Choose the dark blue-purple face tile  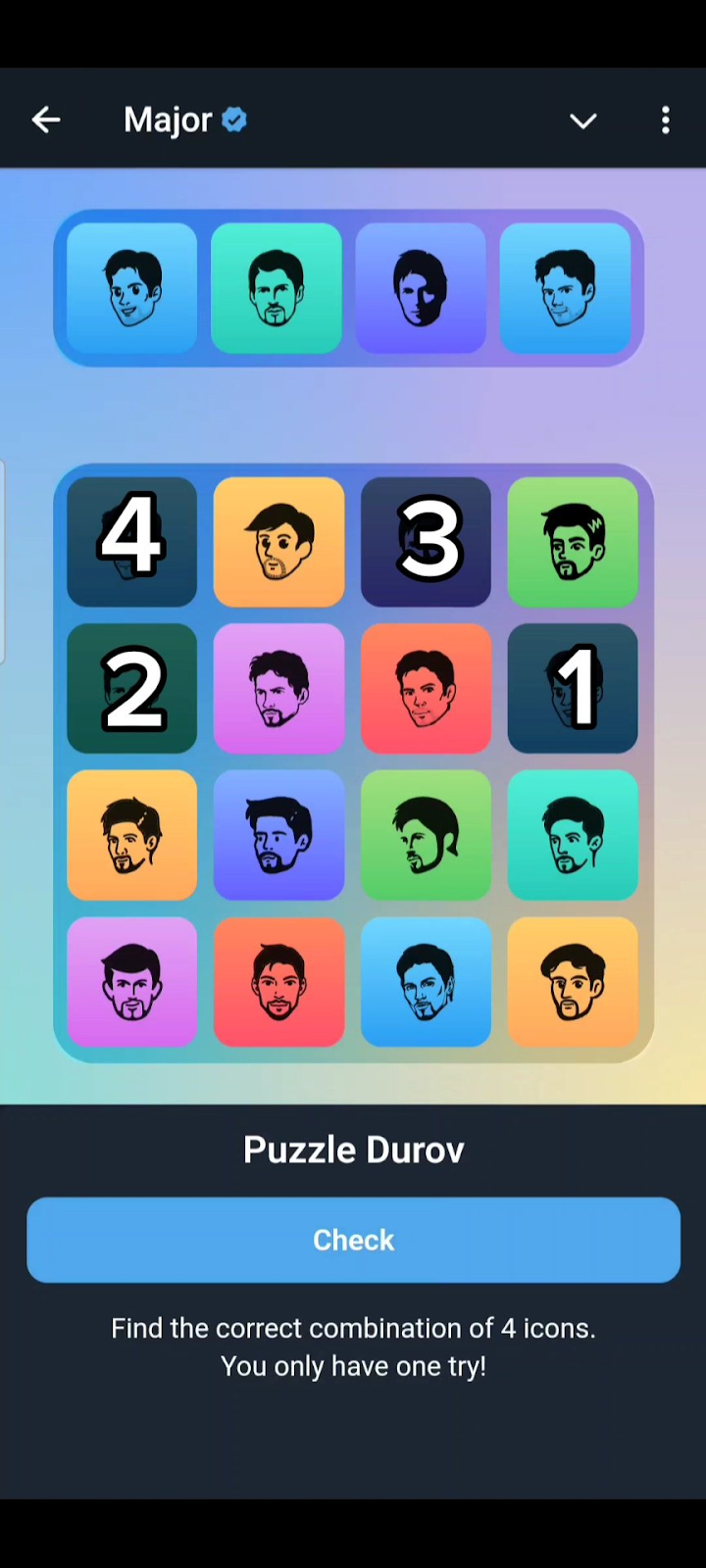pyautogui.click(x=278, y=835)
